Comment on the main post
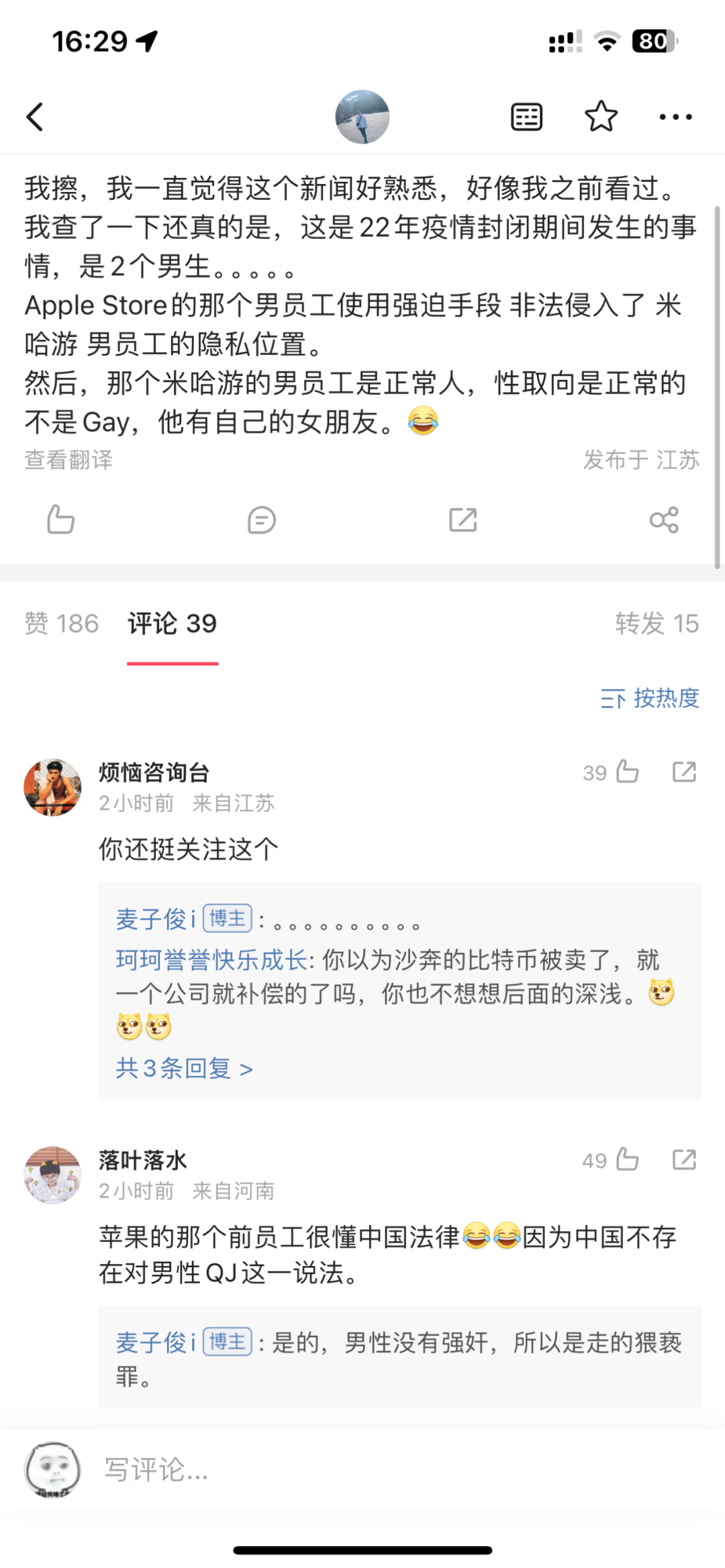Image resolution: width=725 pixels, height=1568 pixels. point(261,520)
